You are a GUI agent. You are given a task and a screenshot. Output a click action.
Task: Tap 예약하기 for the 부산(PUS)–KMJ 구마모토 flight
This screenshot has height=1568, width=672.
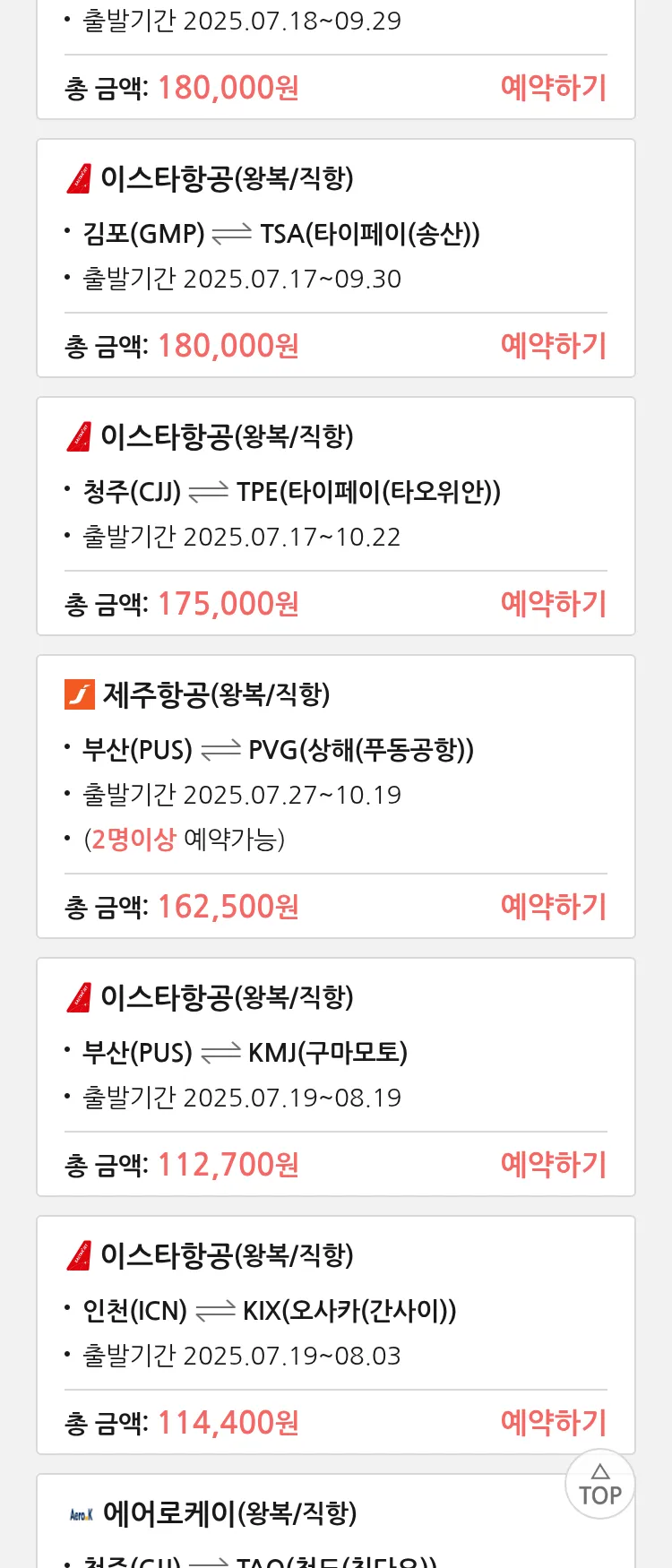pos(553,1165)
